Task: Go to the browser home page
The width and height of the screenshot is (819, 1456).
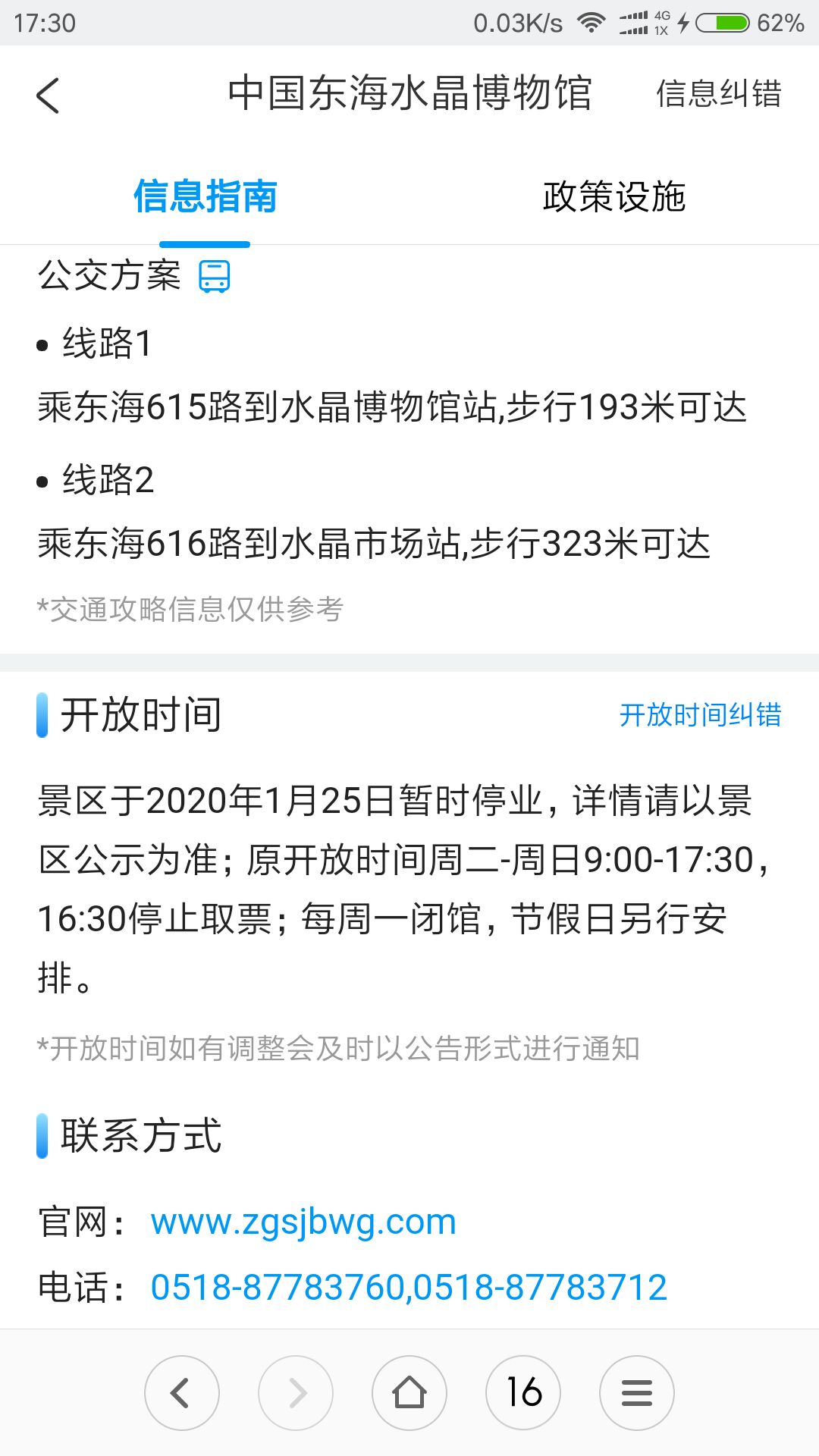Action: point(409,1393)
